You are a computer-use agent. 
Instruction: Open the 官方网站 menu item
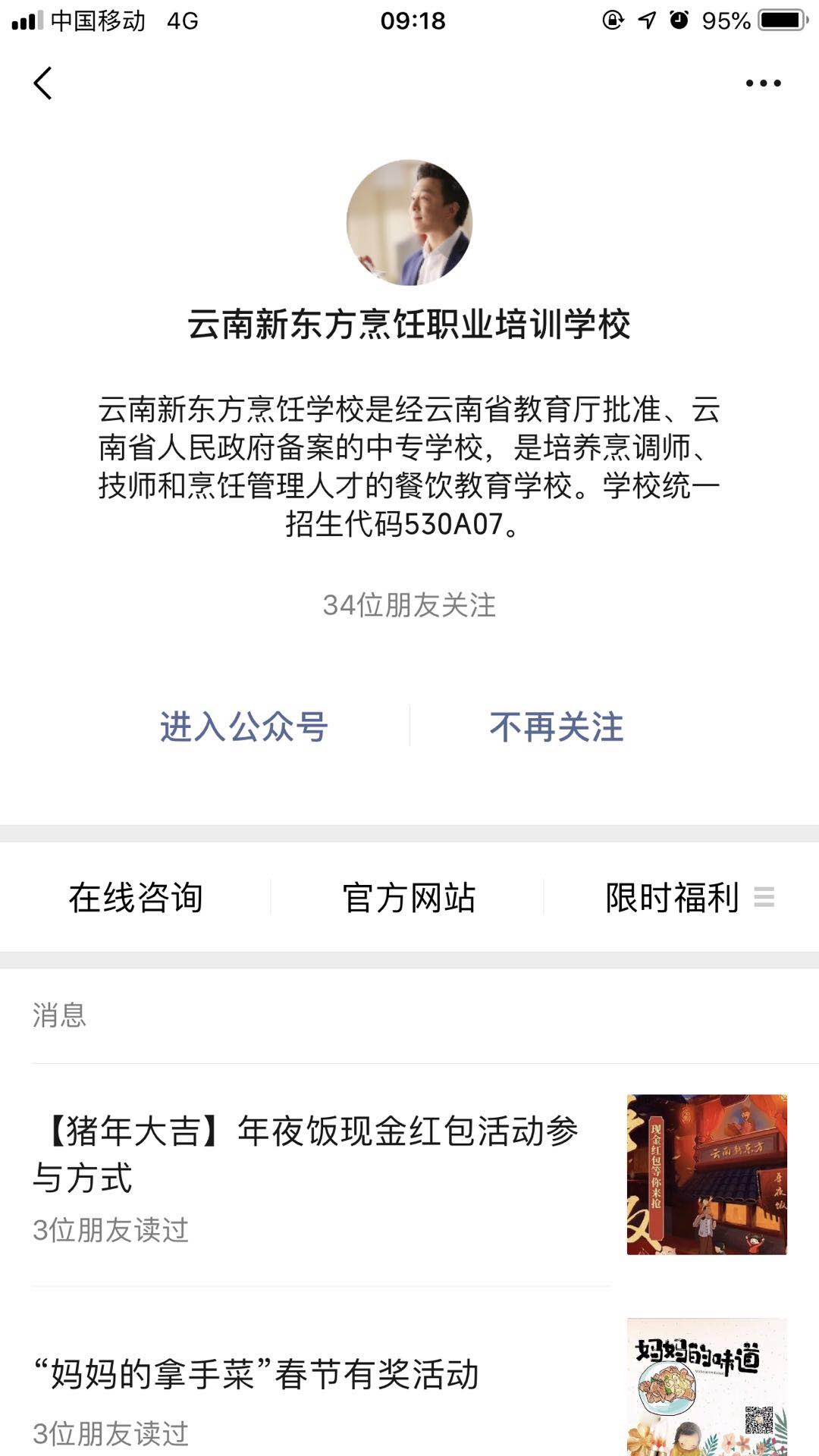(409, 898)
